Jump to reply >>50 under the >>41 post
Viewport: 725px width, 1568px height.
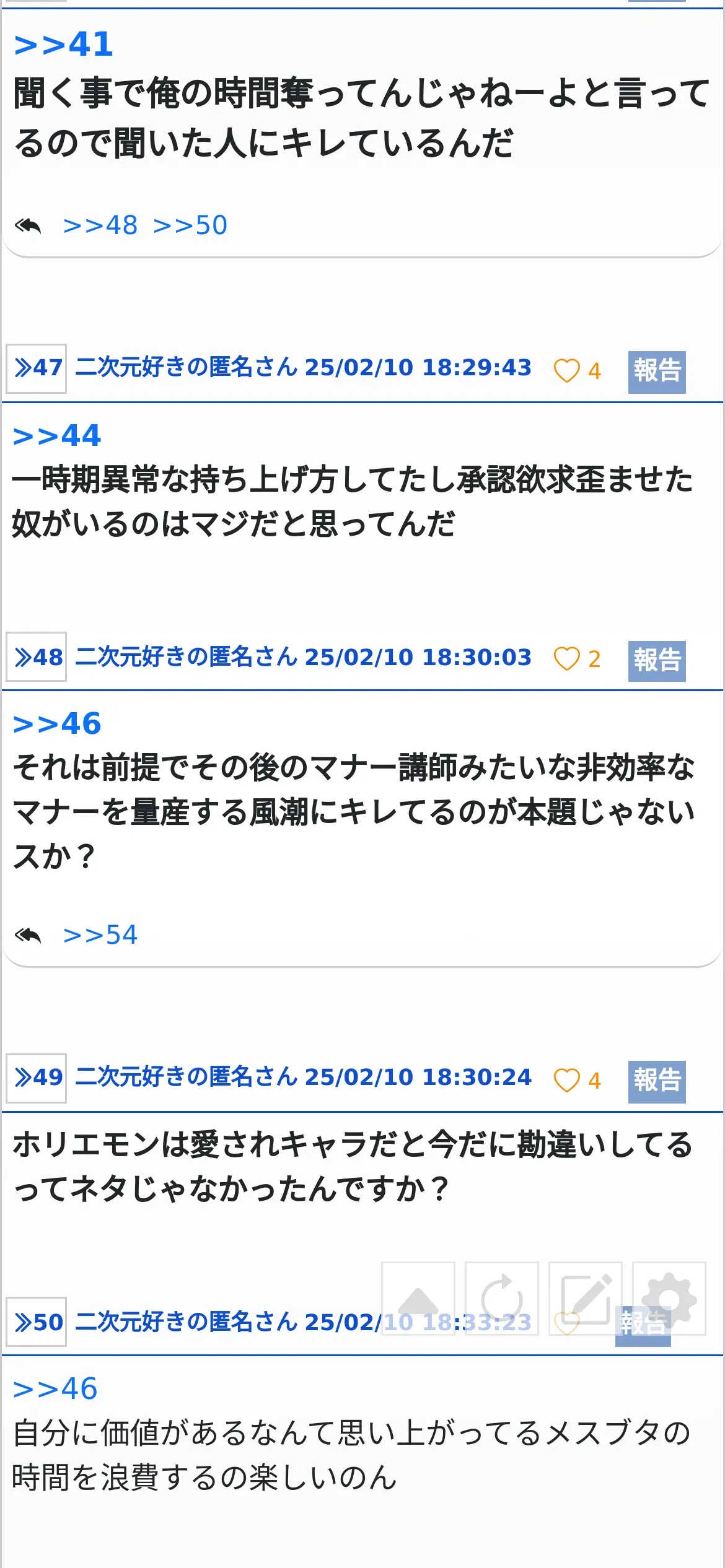pyautogui.click(x=190, y=225)
